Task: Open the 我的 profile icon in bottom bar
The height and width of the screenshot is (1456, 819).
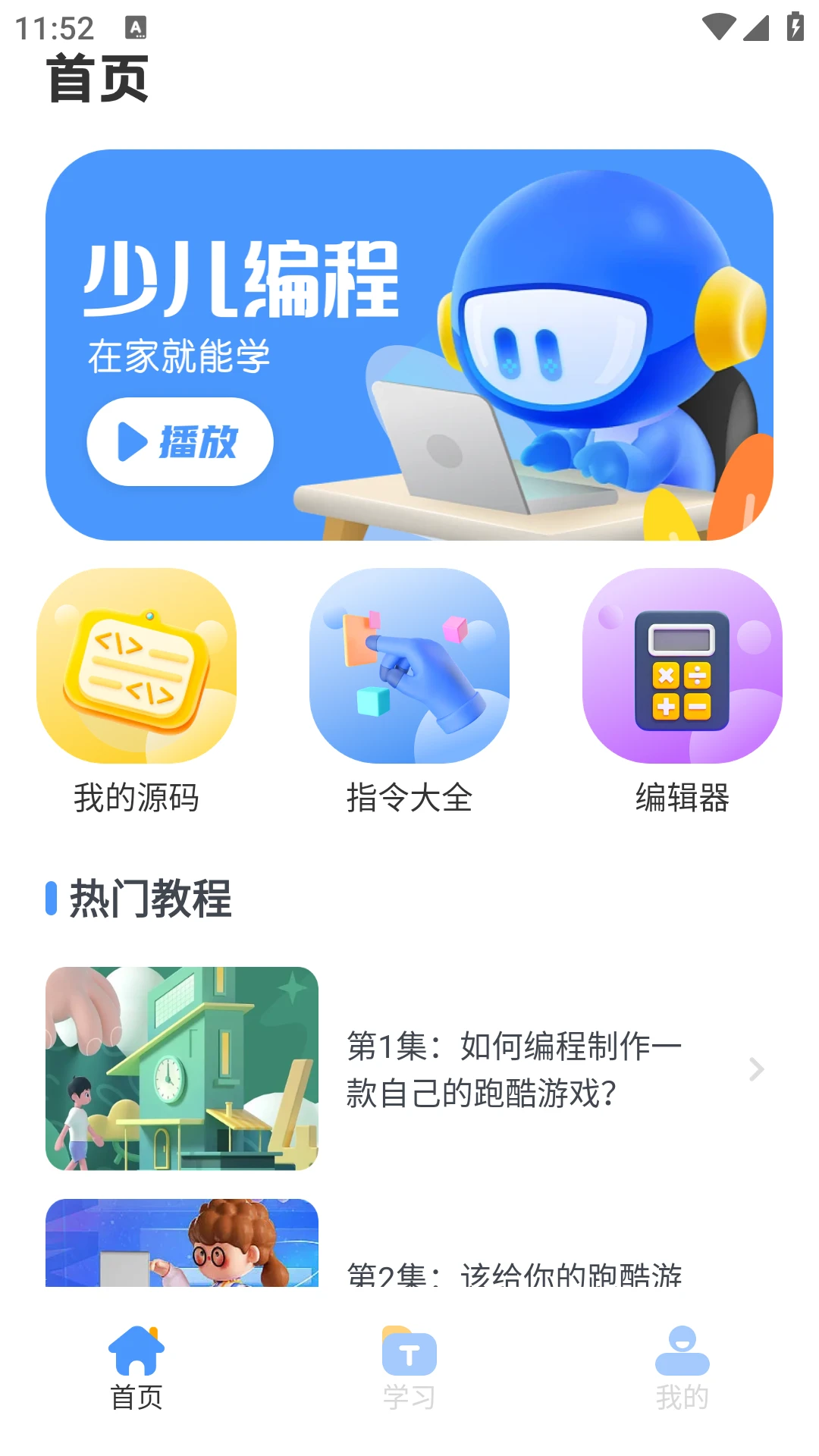Action: click(681, 1346)
